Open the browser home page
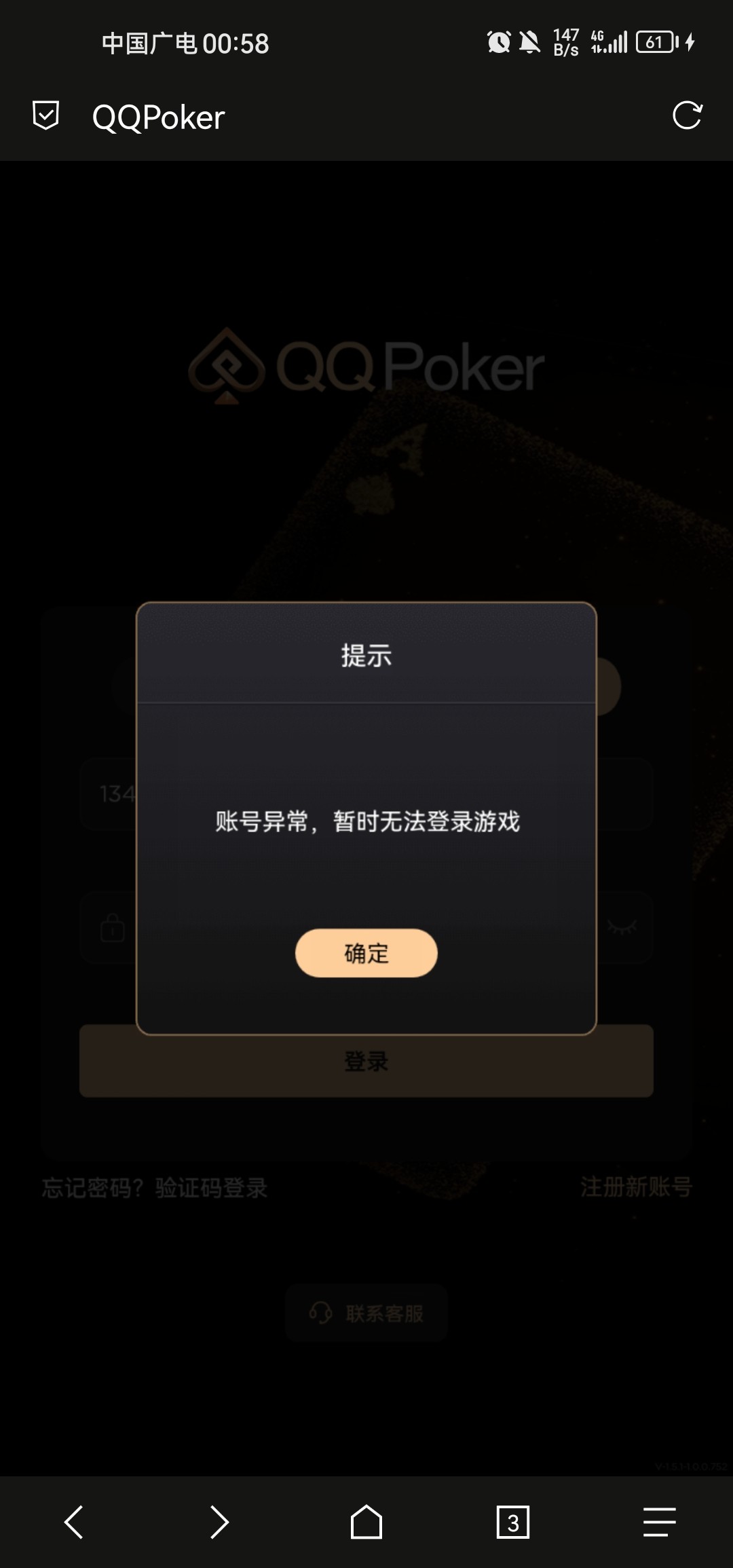 coord(366,1522)
